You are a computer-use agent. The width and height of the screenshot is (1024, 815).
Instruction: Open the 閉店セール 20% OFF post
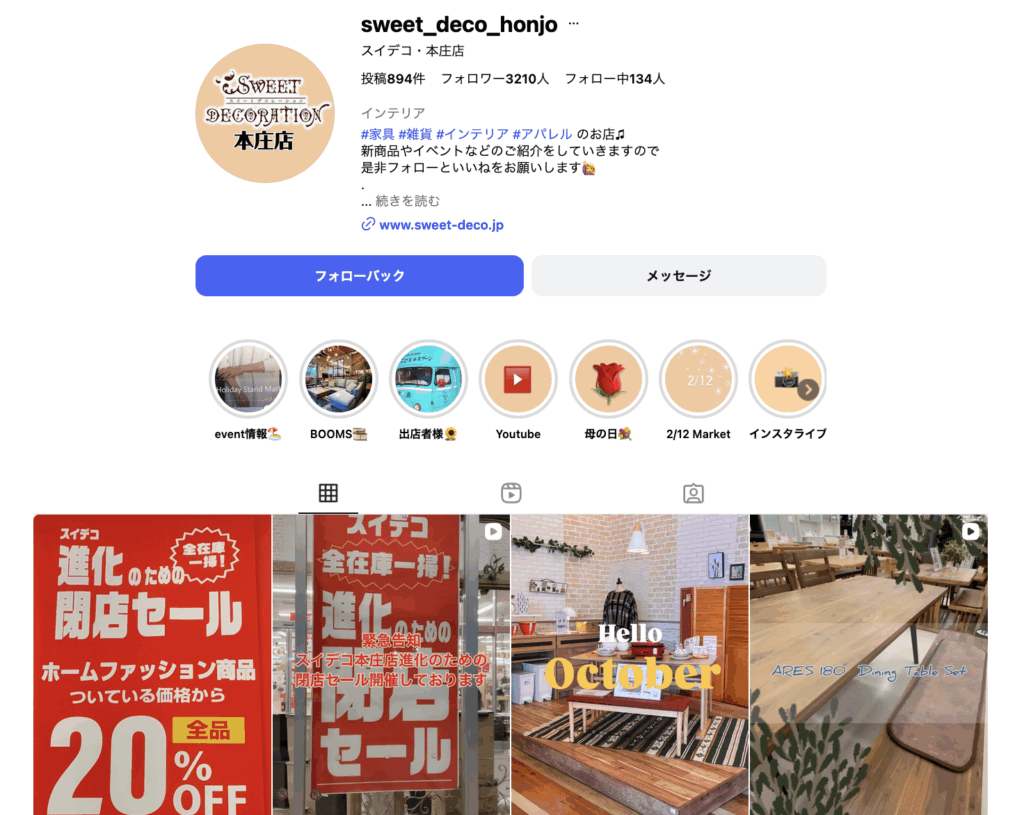pyautogui.click(x=152, y=665)
